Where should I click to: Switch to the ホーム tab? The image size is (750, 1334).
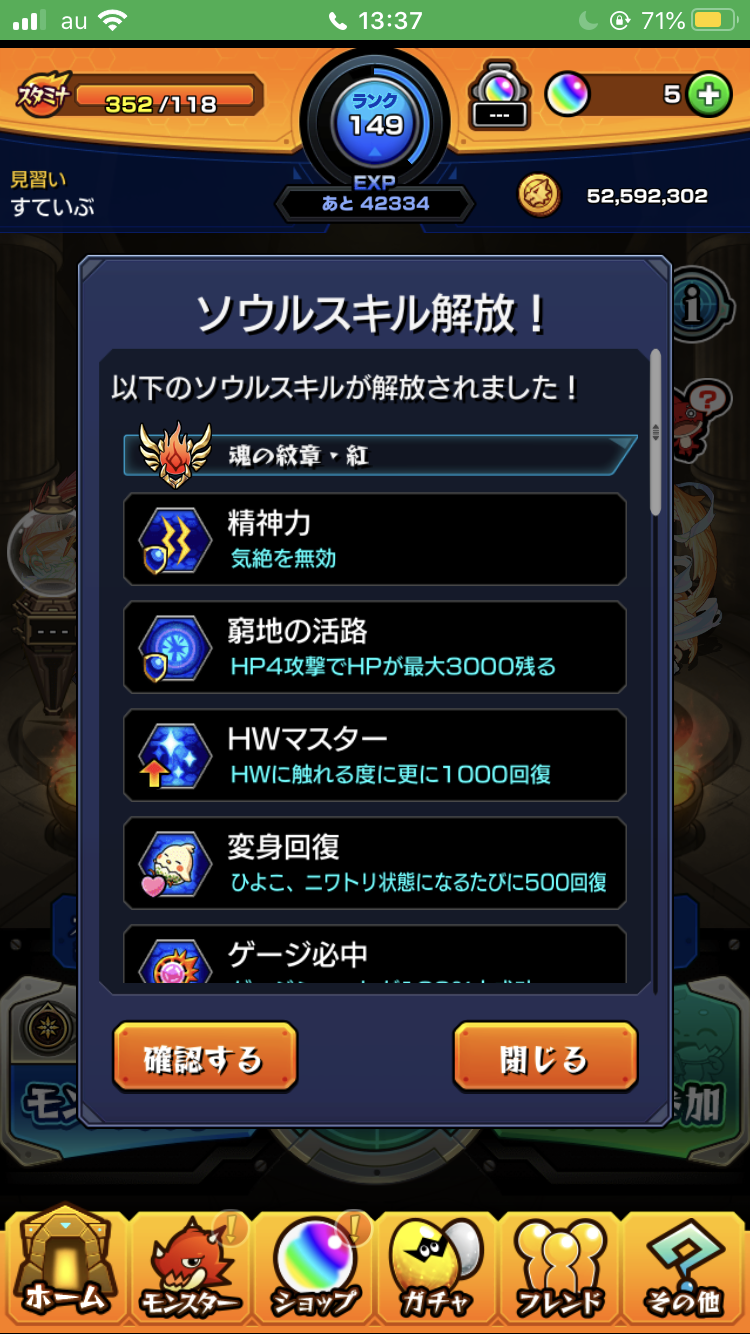(x=64, y=1268)
